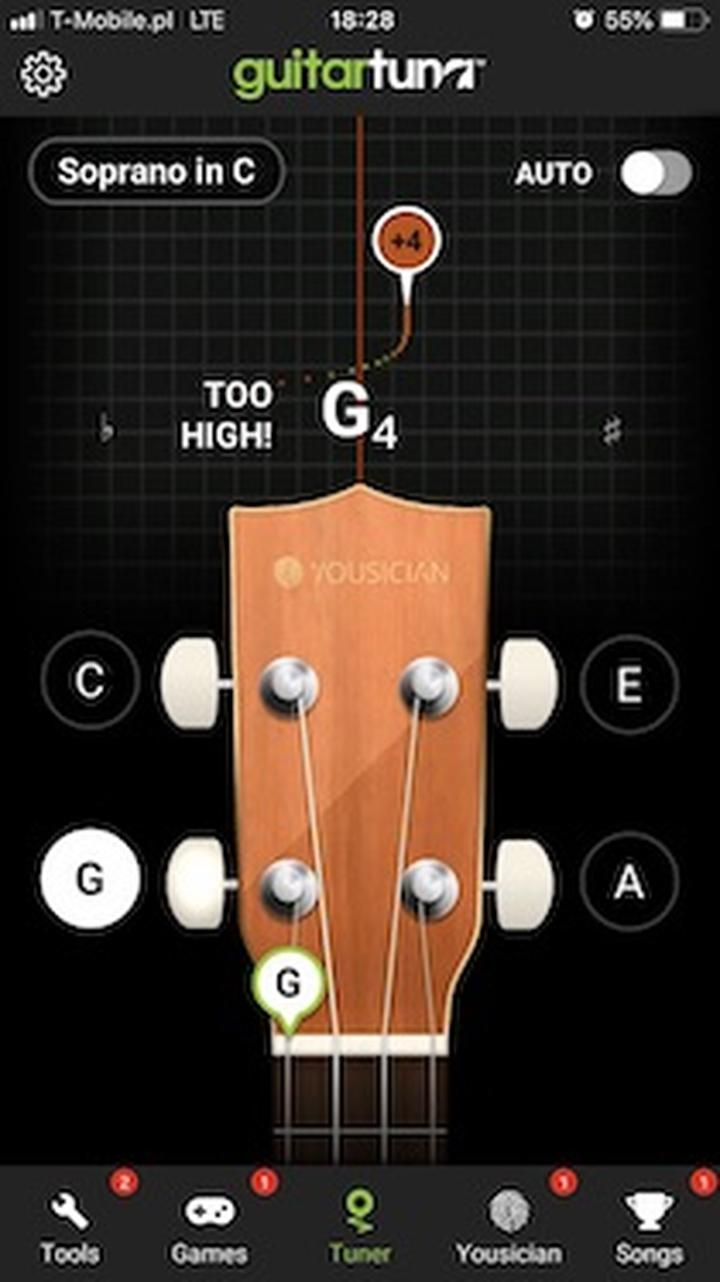Select the E string button
The width and height of the screenshot is (720, 1282).
tap(629, 685)
